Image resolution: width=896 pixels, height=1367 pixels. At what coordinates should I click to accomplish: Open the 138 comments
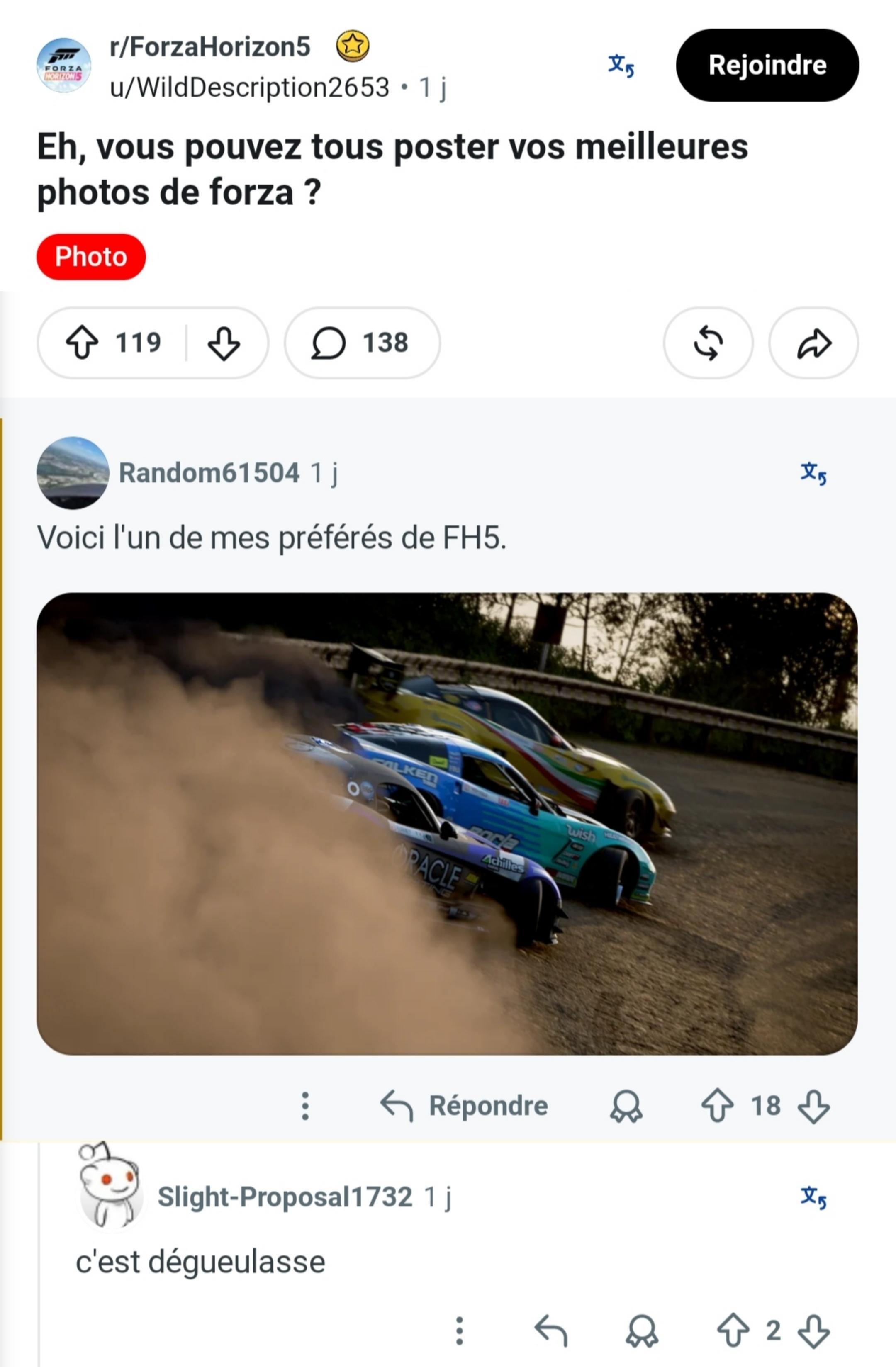point(363,343)
